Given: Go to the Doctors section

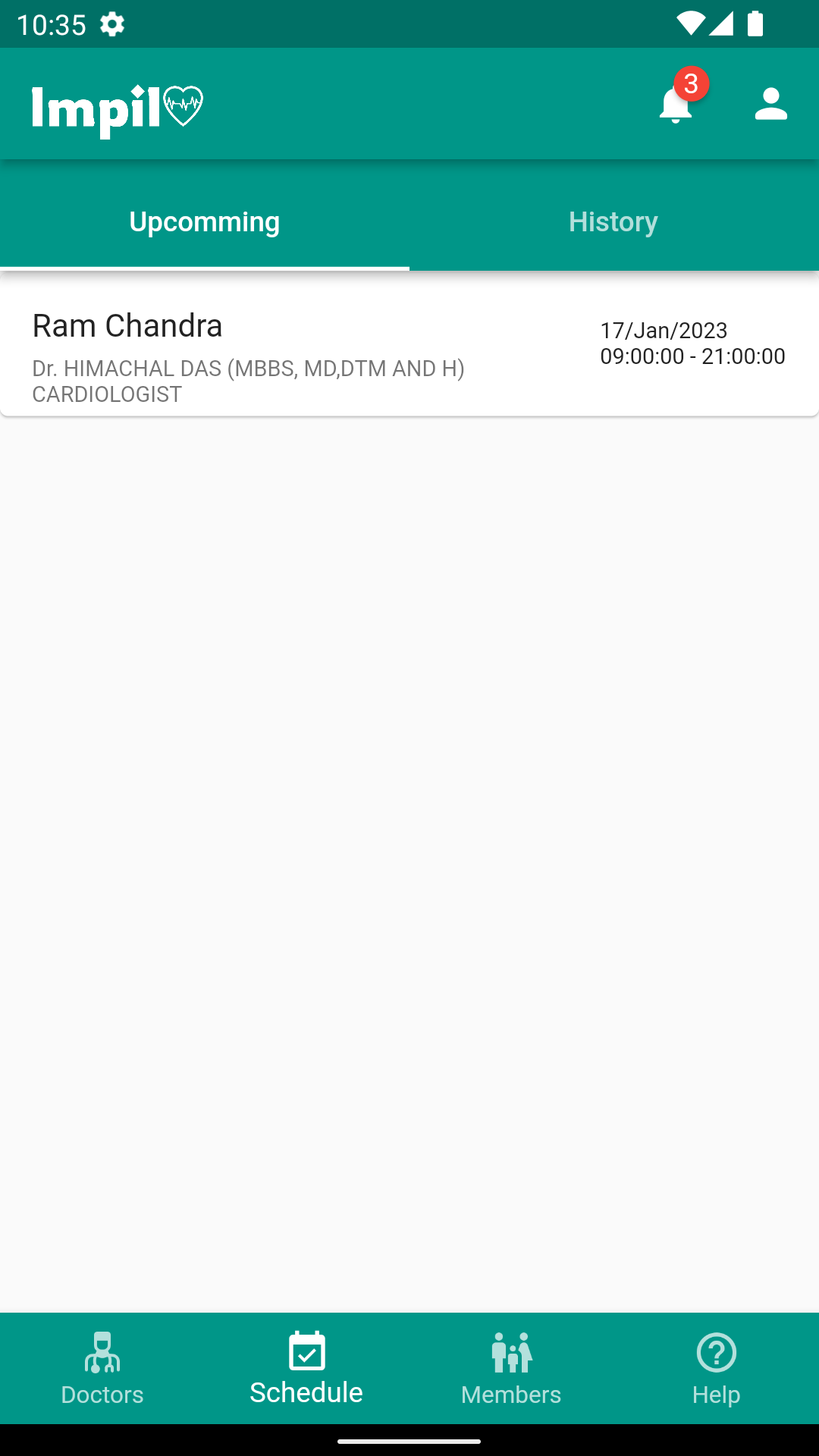Looking at the screenshot, I should coord(102,1369).
